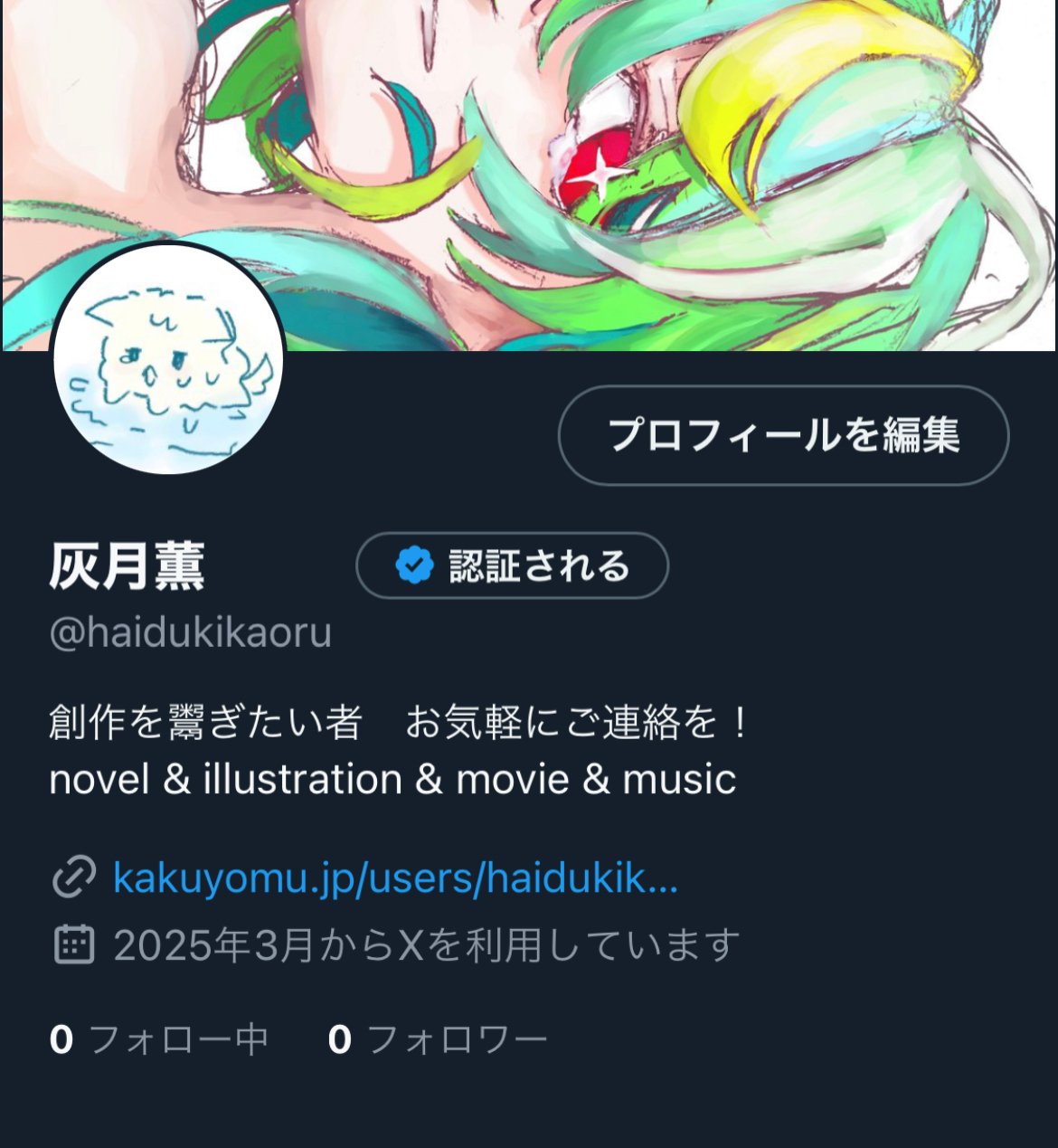Screen dimensions: 1058x1148
Task: View the 0 フォロー中 following list
Action: [x=159, y=1039]
